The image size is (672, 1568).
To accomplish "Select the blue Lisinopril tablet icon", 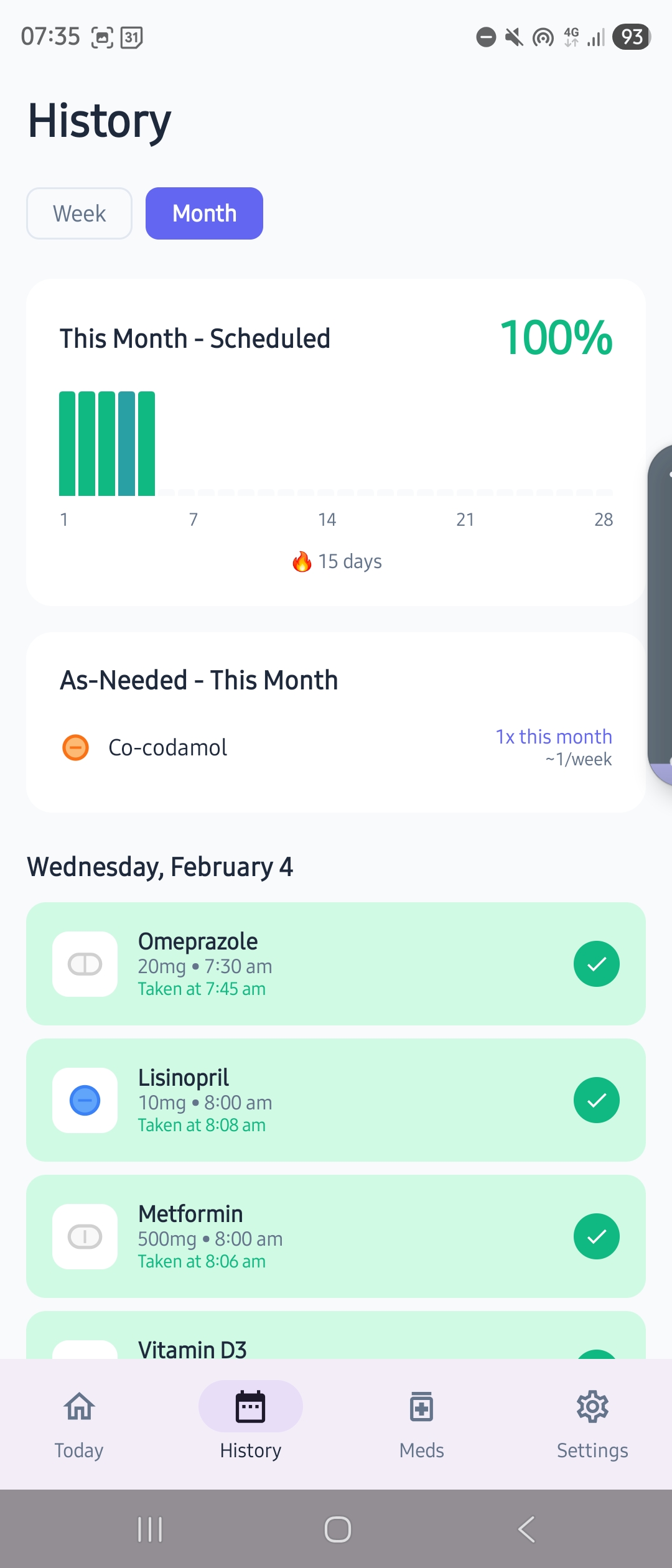I will click(x=85, y=1100).
